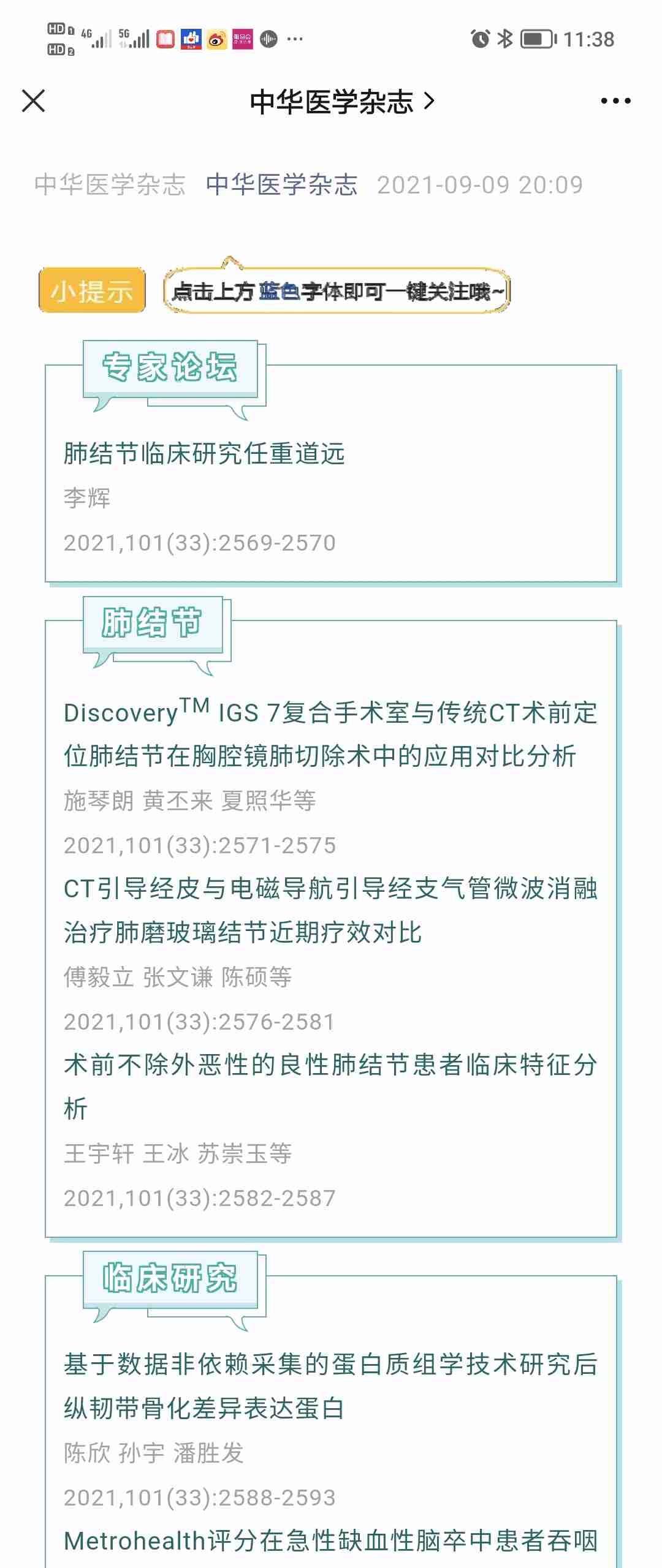Viewport: 662px width, 1568px height.
Task: Open the Metrohealth评分 article
Action: (330, 1540)
